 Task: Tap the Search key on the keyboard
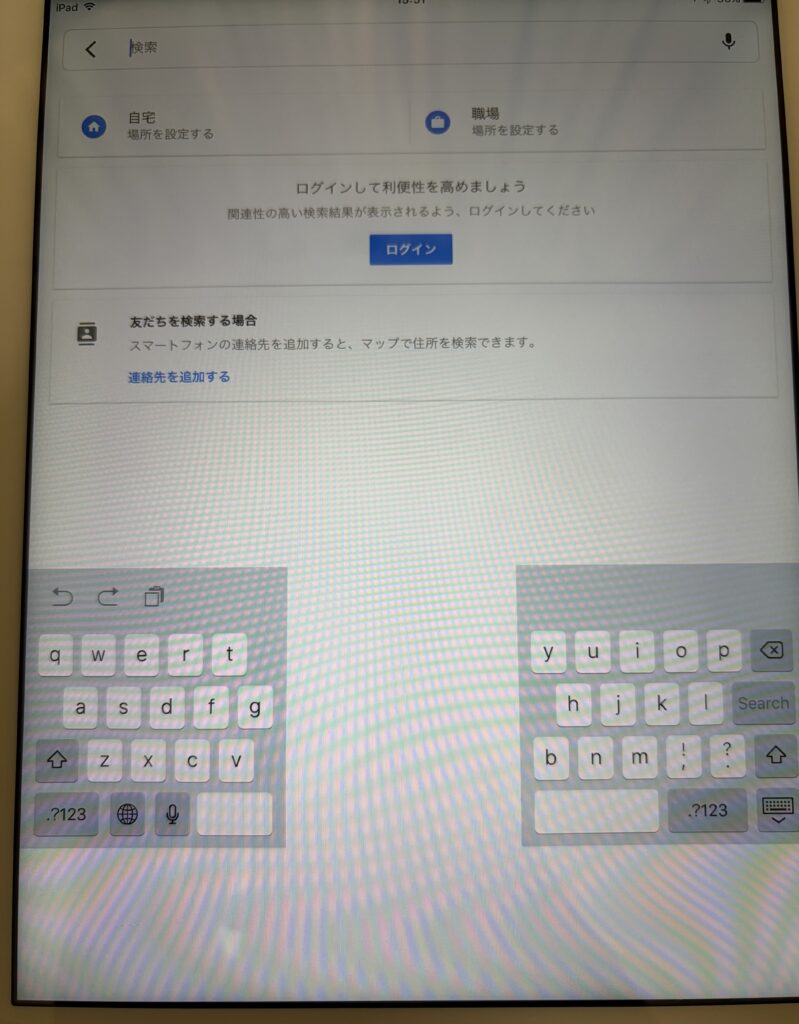pos(763,703)
